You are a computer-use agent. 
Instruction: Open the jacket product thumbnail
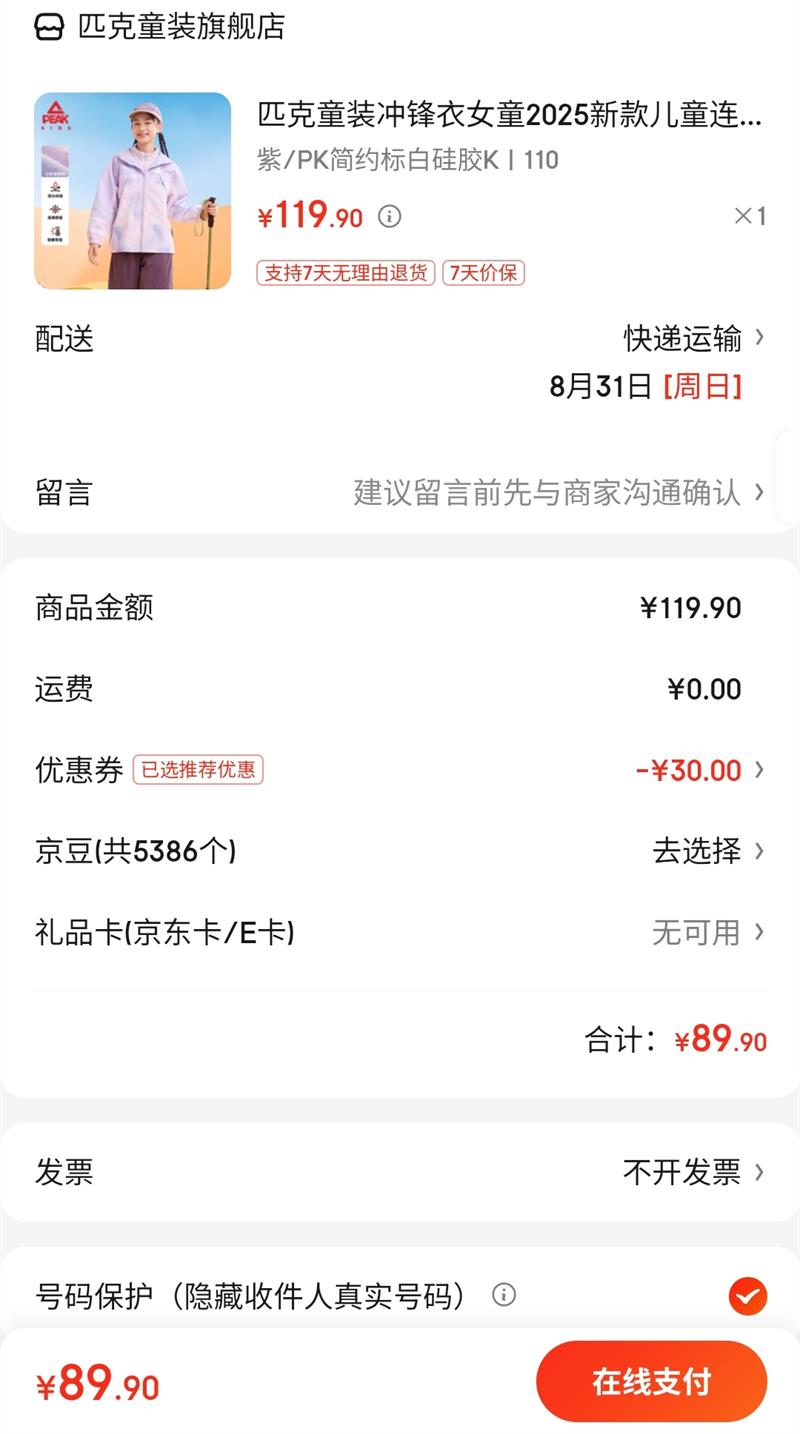tap(132, 191)
